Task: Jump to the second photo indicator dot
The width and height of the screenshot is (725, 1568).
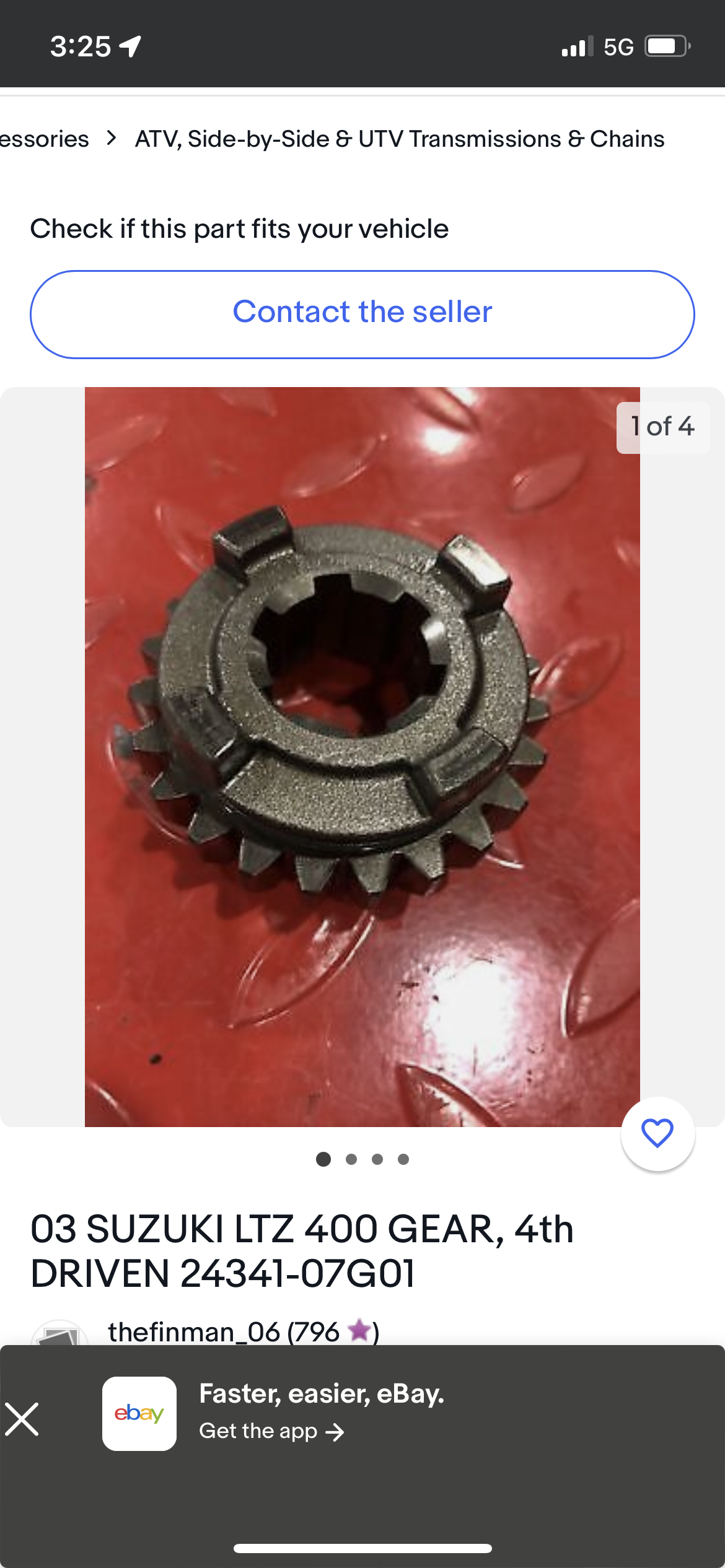Action: 351,1159
